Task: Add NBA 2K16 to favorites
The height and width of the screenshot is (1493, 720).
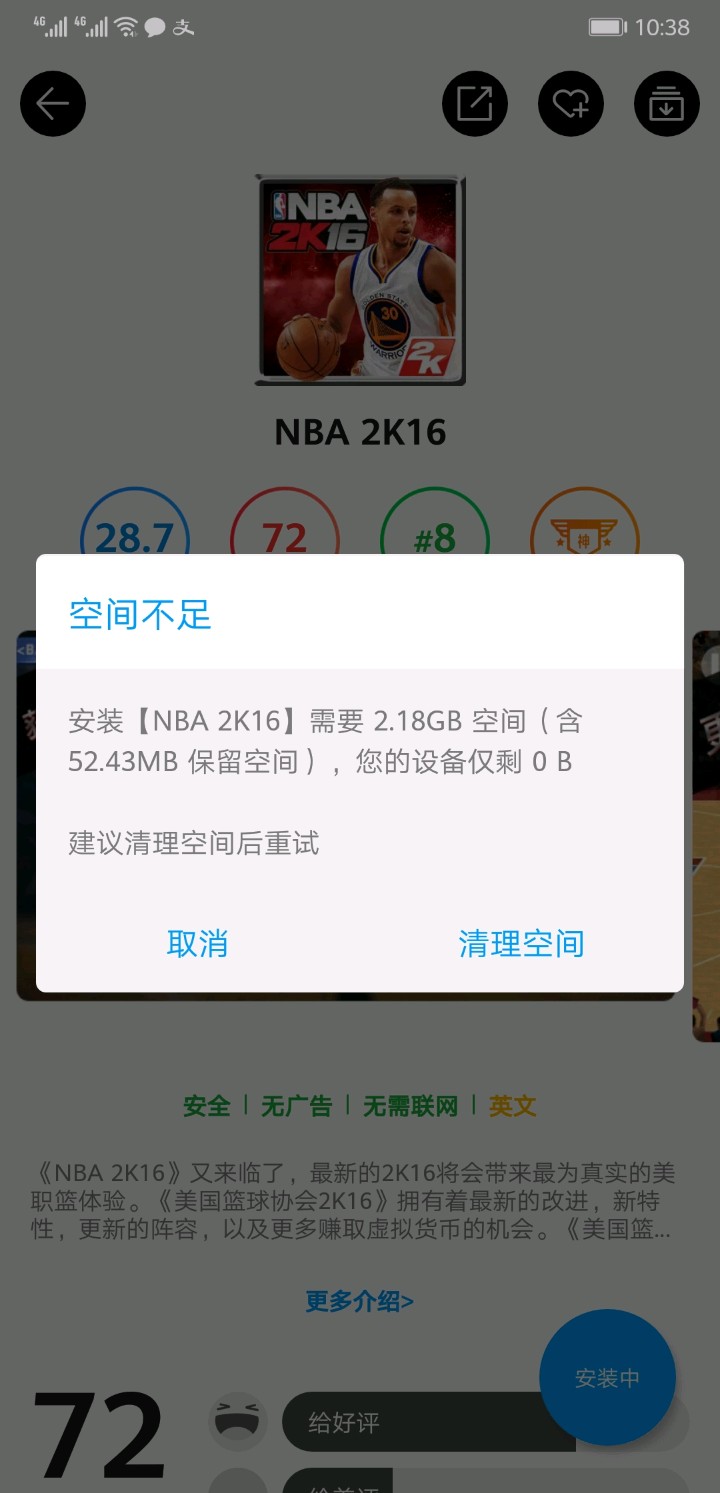Action: pos(571,103)
